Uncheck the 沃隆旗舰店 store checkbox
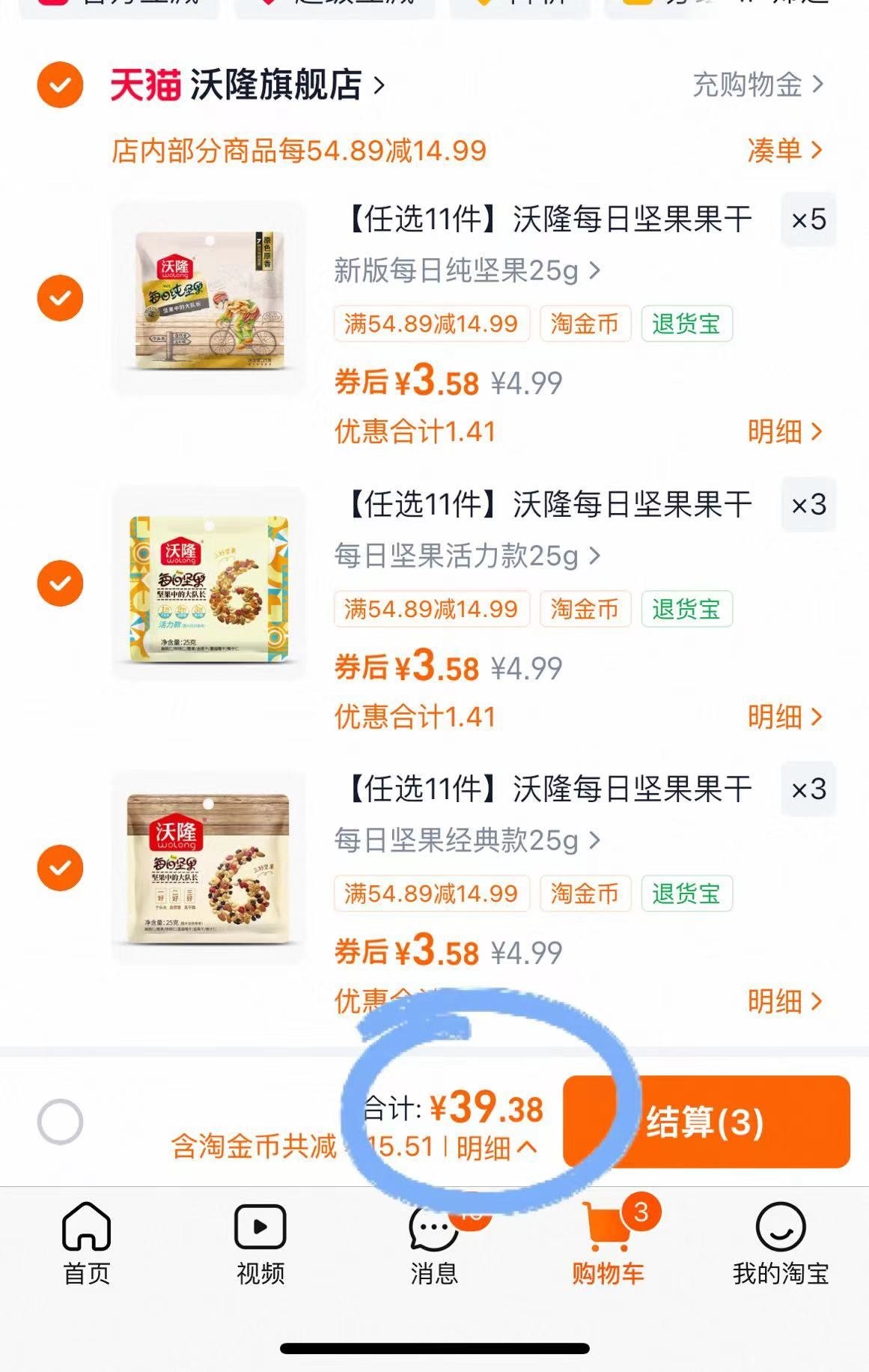 [x=60, y=85]
